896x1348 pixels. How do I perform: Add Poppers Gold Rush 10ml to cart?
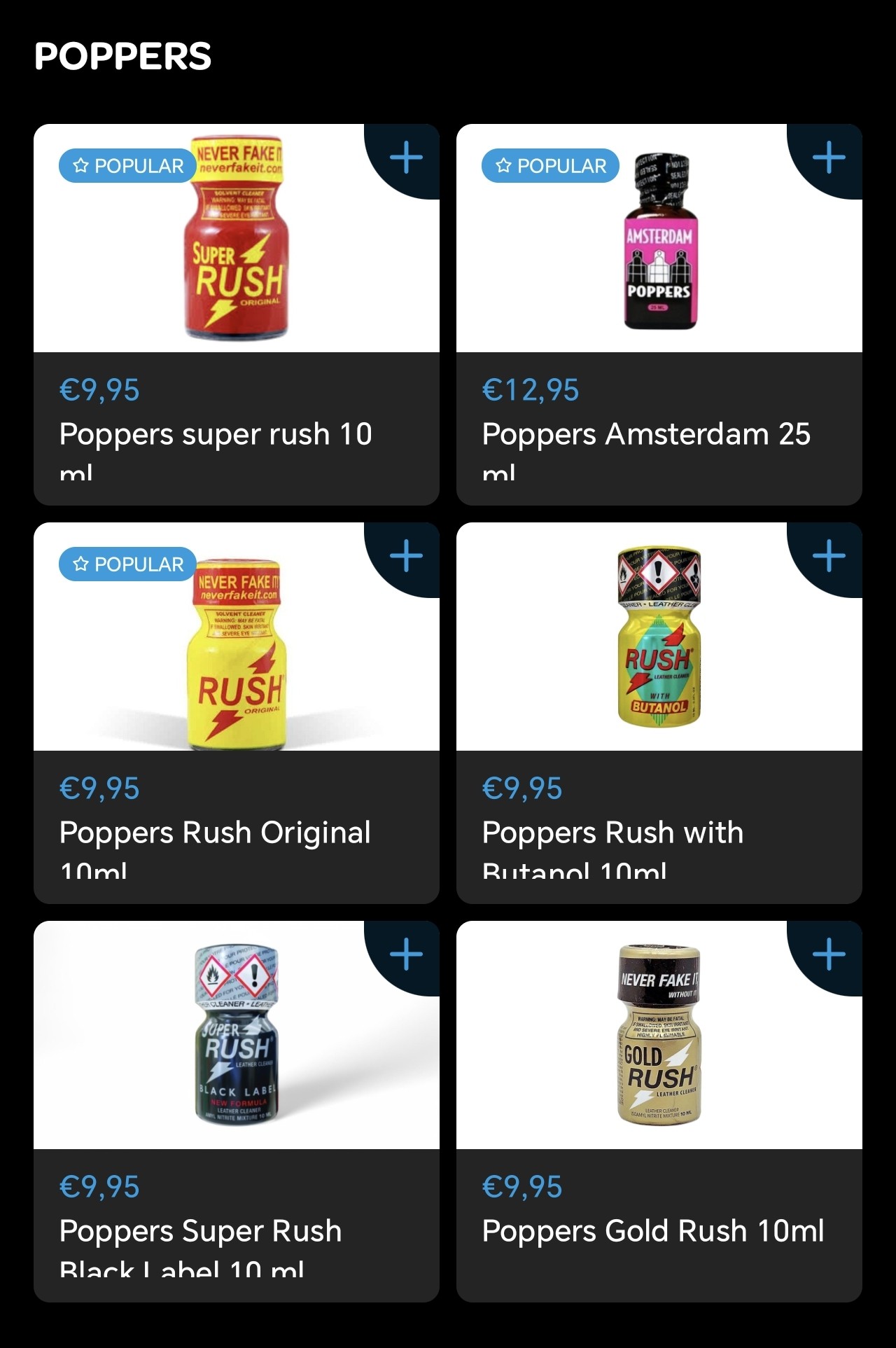click(829, 954)
